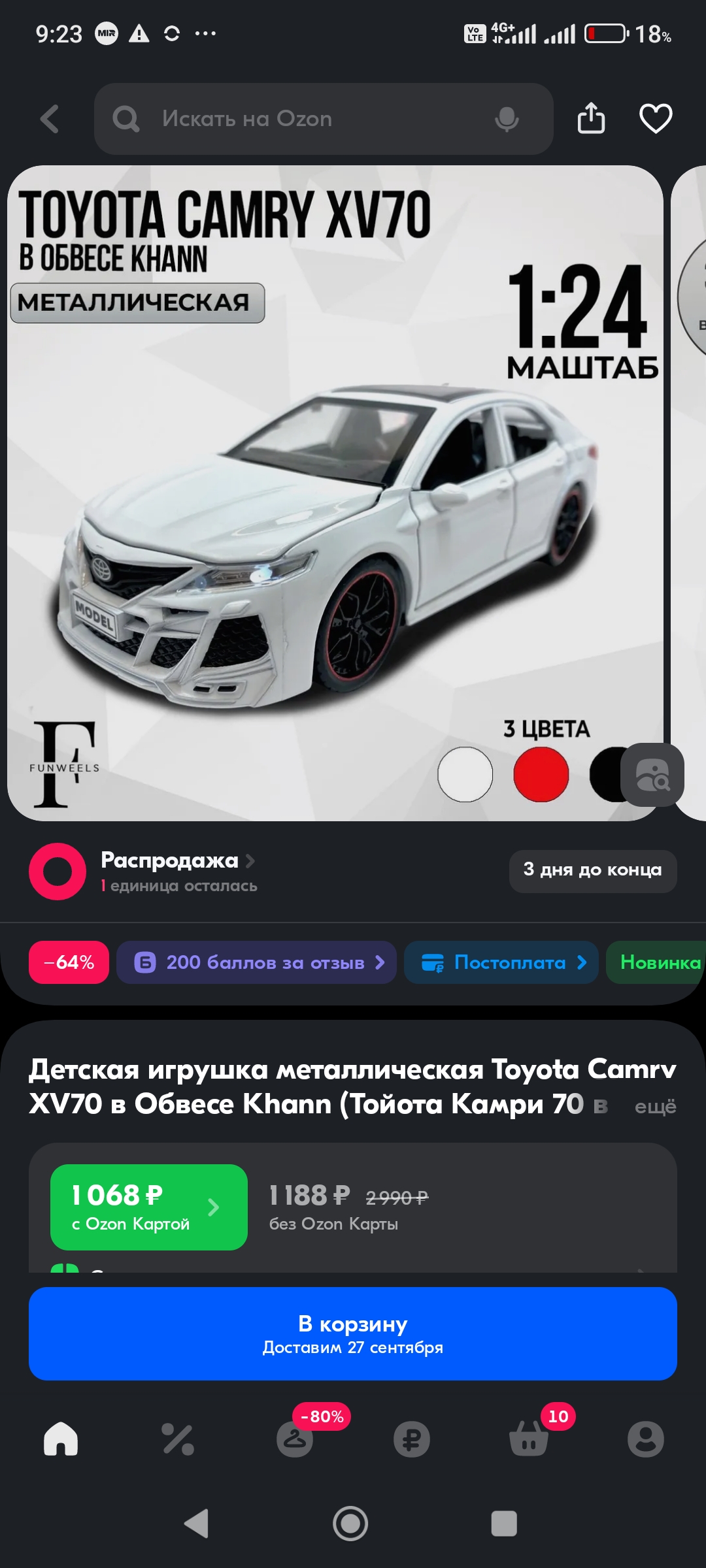Viewport: 706px width, 1568px height.
Task: Tap the Постоплата chip
Action: click(x=501, y=962)
